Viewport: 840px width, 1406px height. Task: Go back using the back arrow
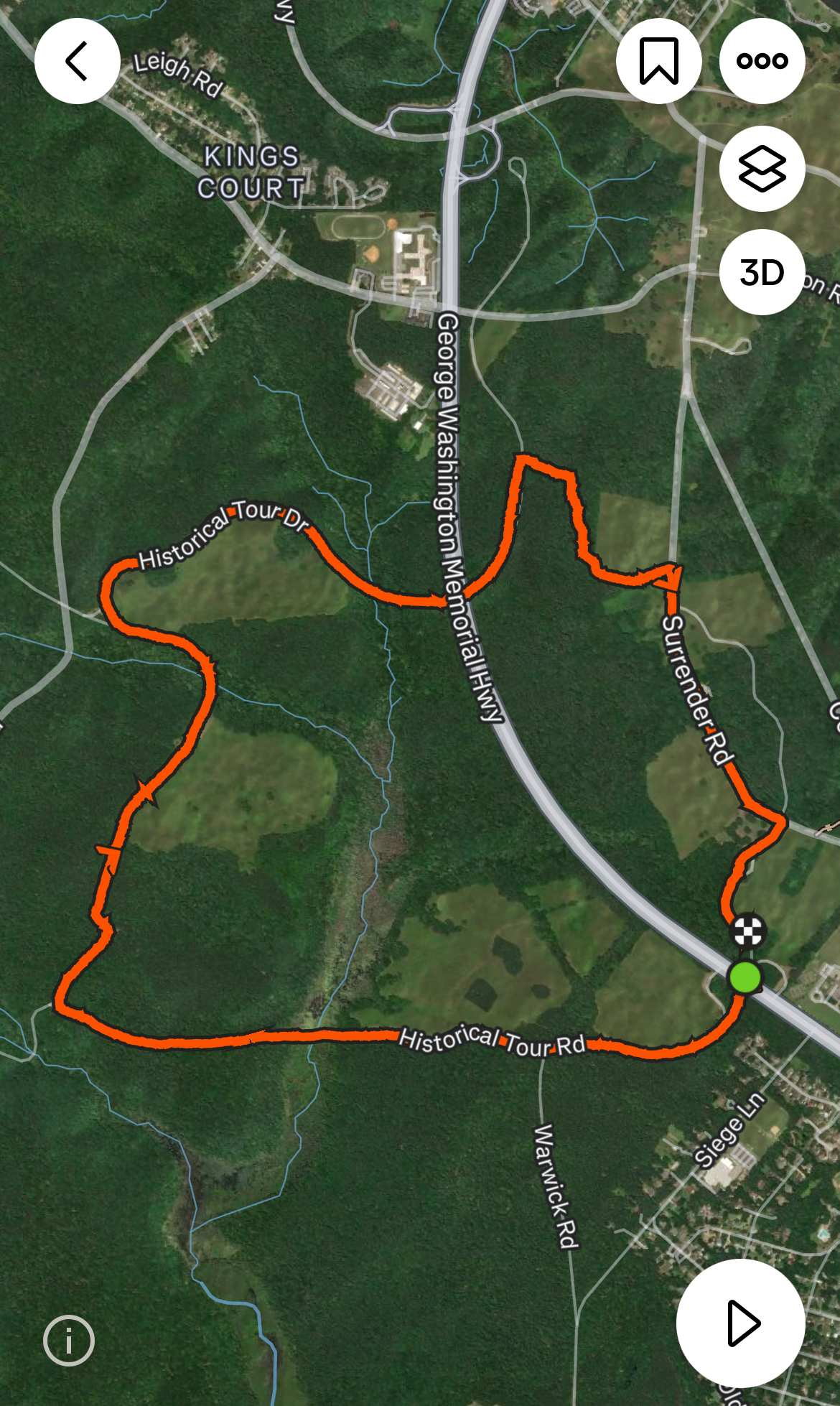(x=77, y=61)
